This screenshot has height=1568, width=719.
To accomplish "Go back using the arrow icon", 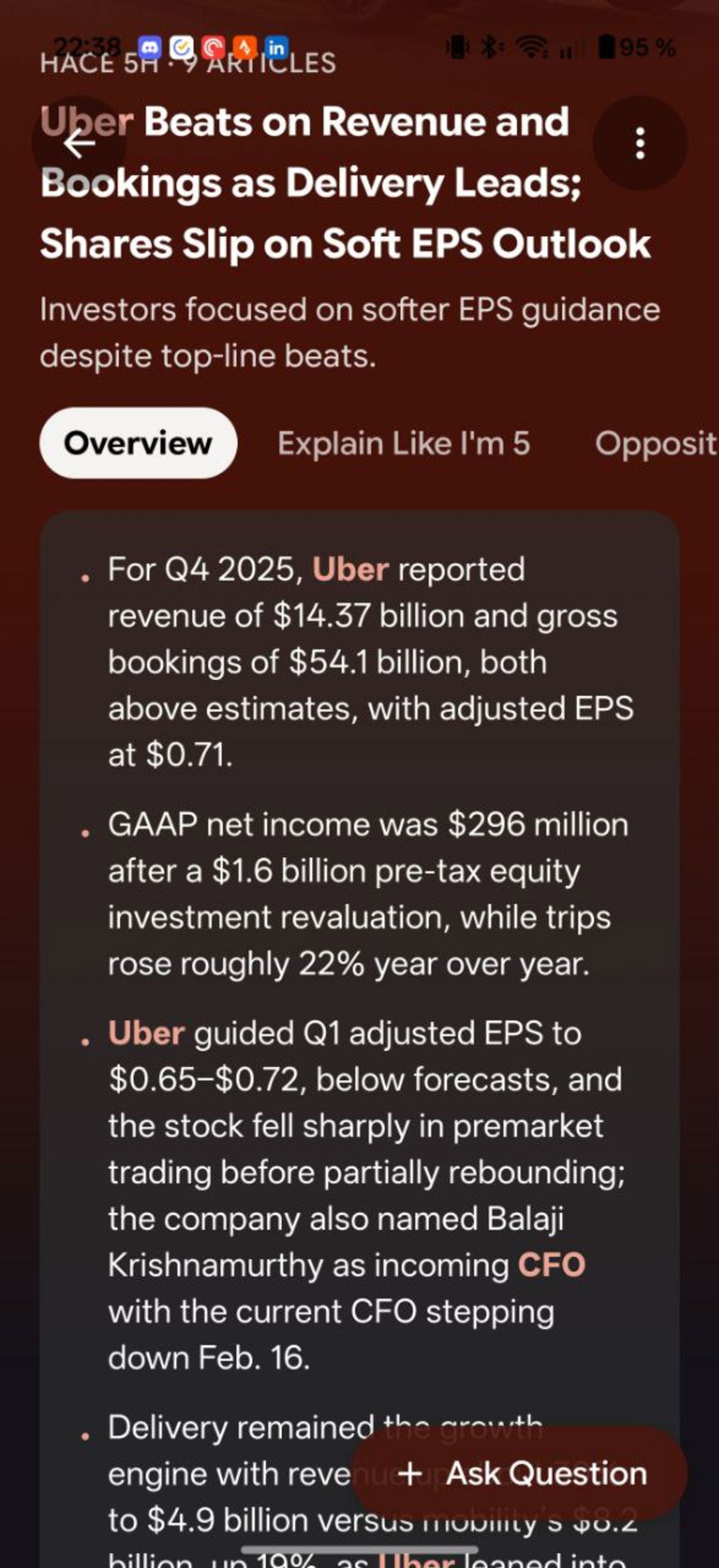I will (x=79, y=144).
